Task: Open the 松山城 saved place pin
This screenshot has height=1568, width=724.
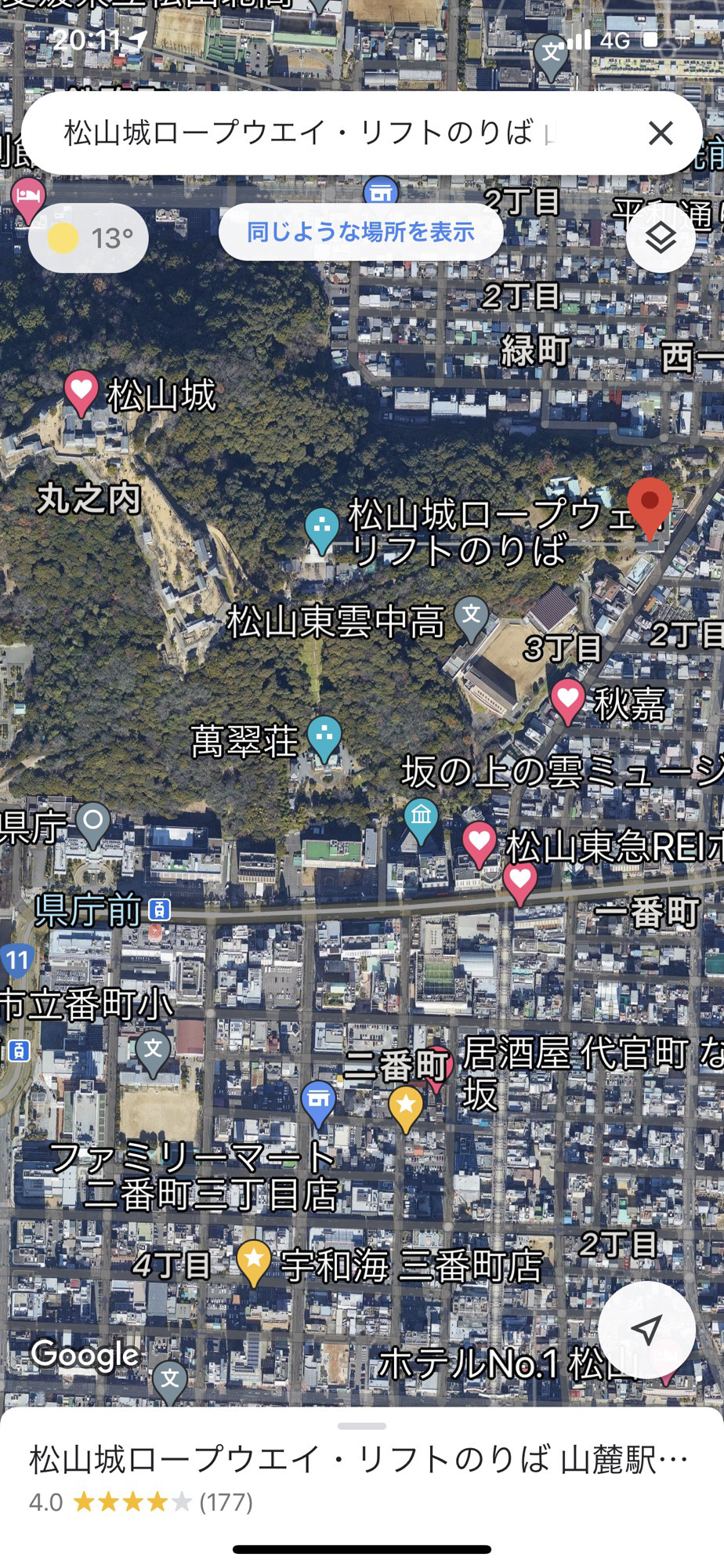Action: tap(81, 391)
